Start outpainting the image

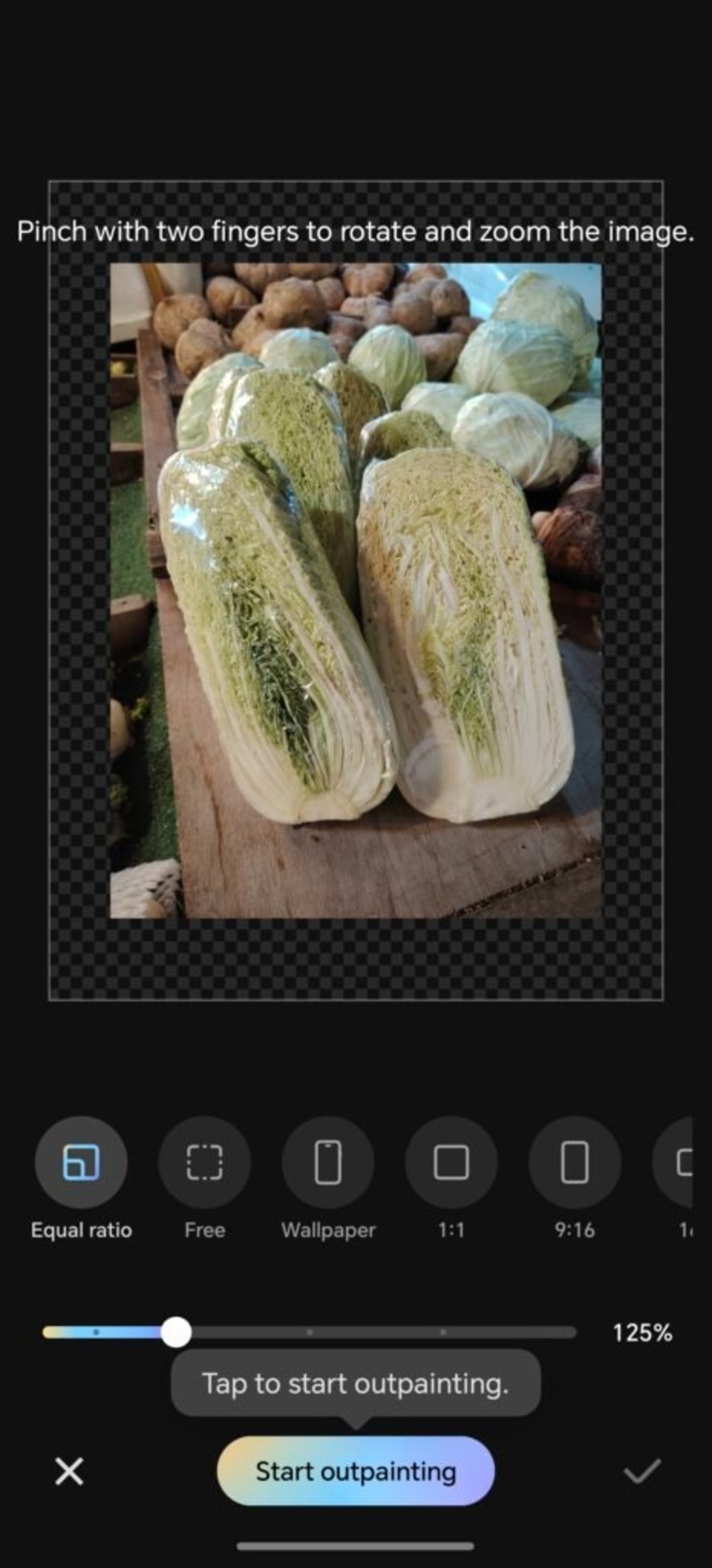click(x=355, y=1471)
